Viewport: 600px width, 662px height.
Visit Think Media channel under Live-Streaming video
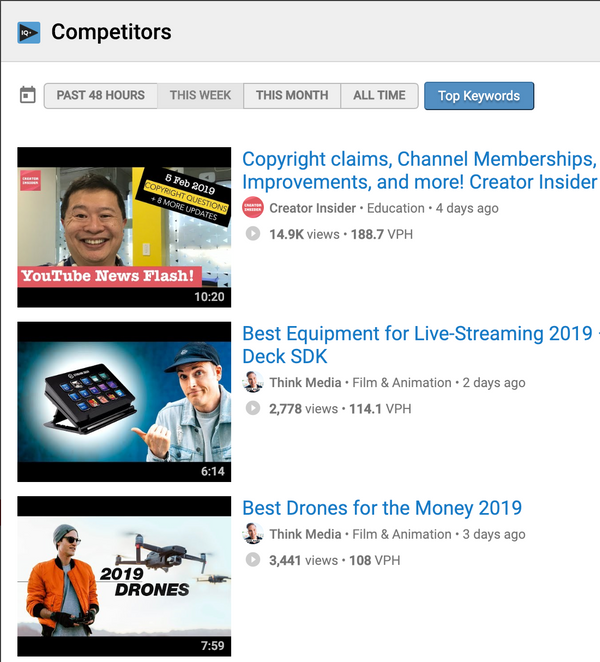pos(305,382)
